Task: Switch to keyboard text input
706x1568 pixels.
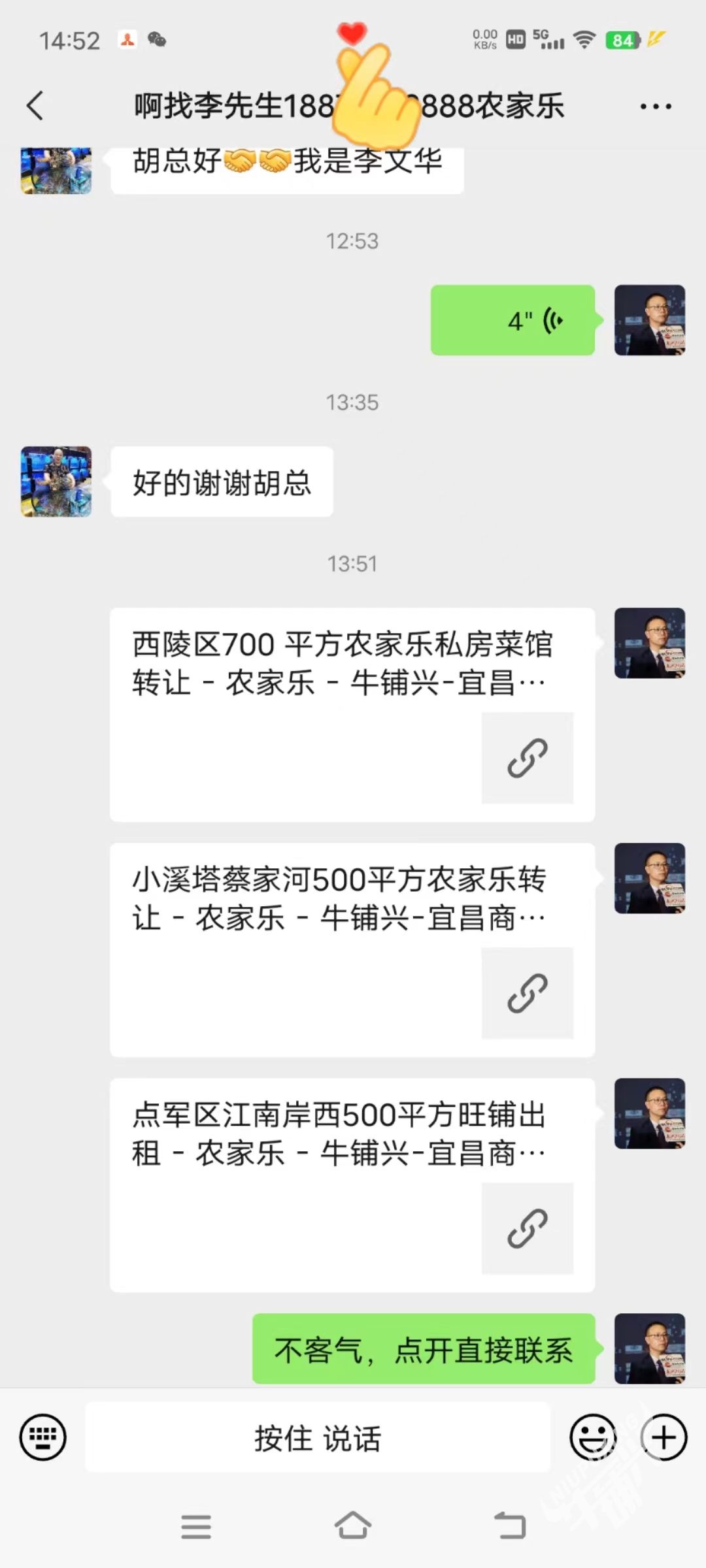Action: [x=43, y=1437]
